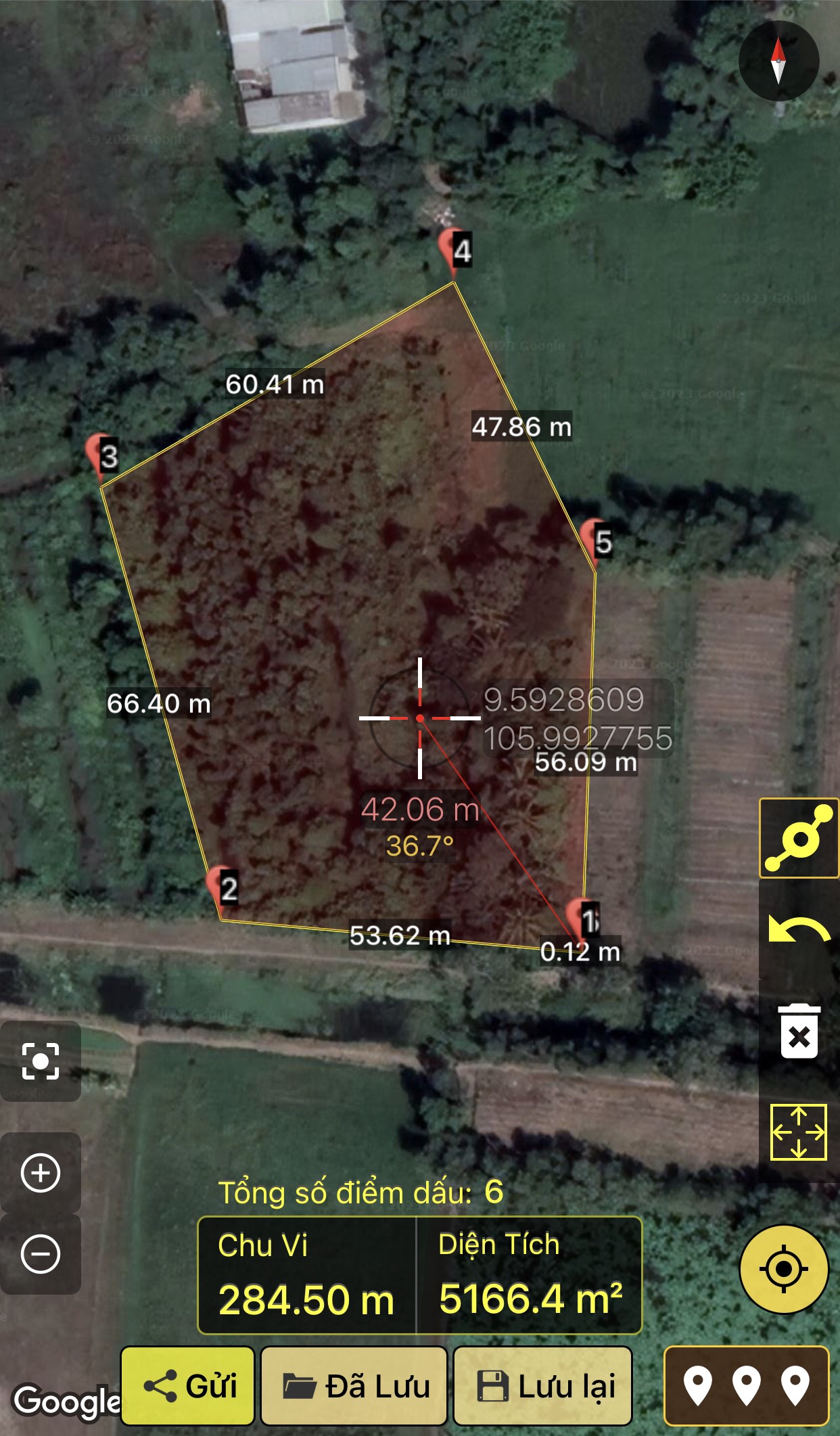Delete all marker points
This screenshot has width=840, height=1436.
pos(799,1032)
